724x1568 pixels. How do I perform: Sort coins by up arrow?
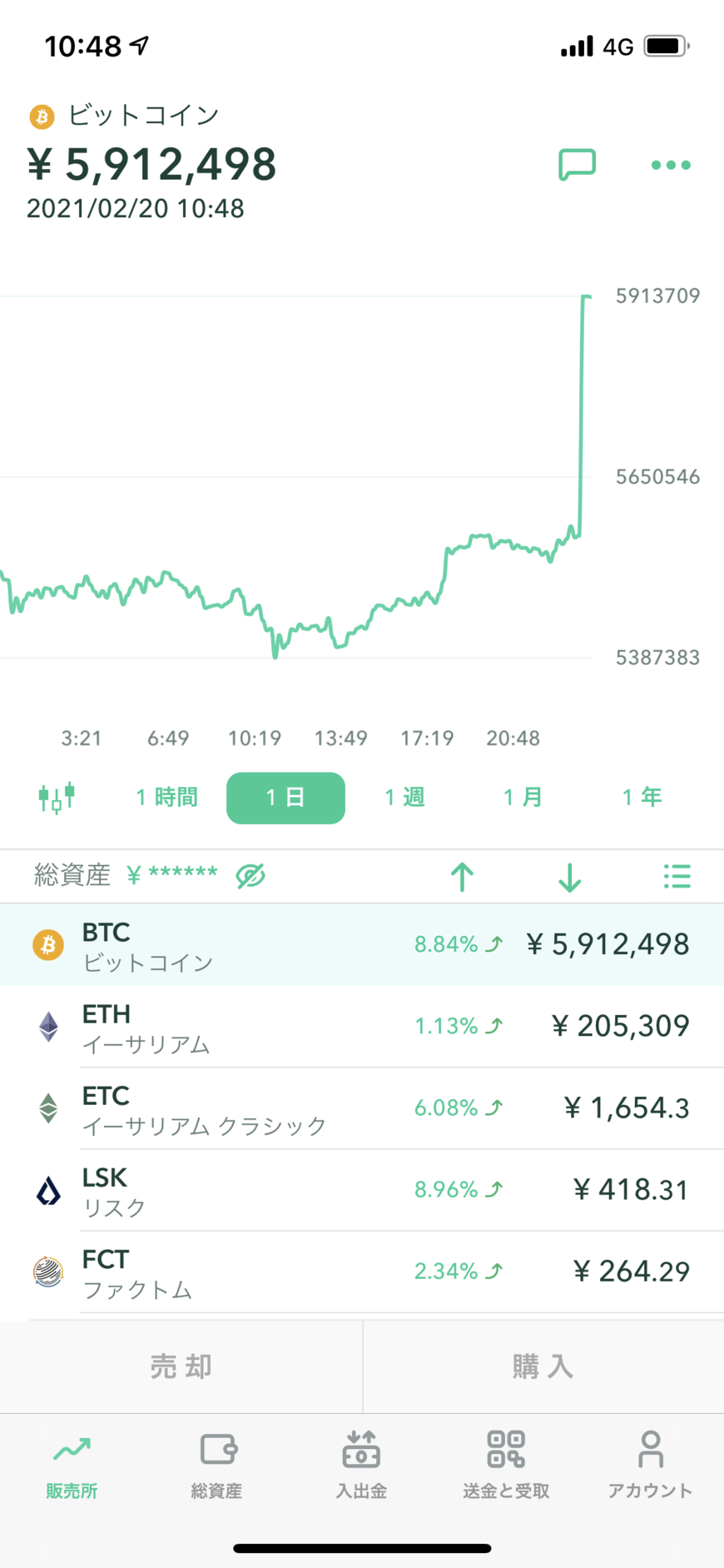pyautogui.click(x=462, y=877)
